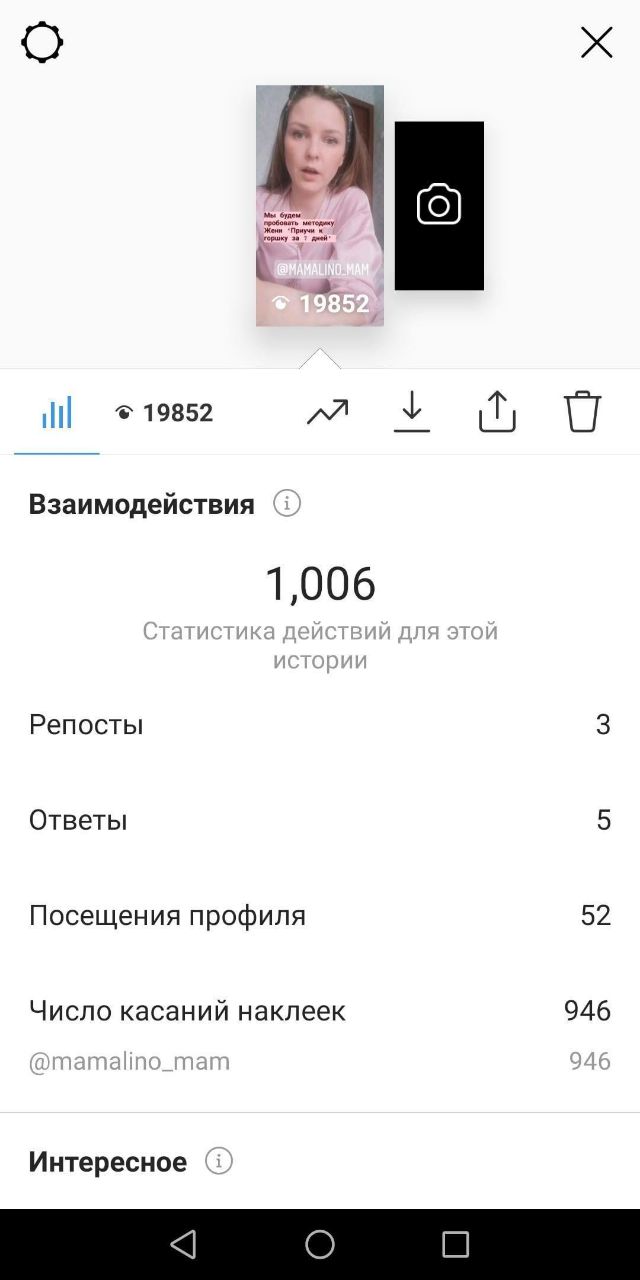The image size is (640, 1280).
Task: Open the story thumbnail with 19852 views
Action: tap(320, 206)
